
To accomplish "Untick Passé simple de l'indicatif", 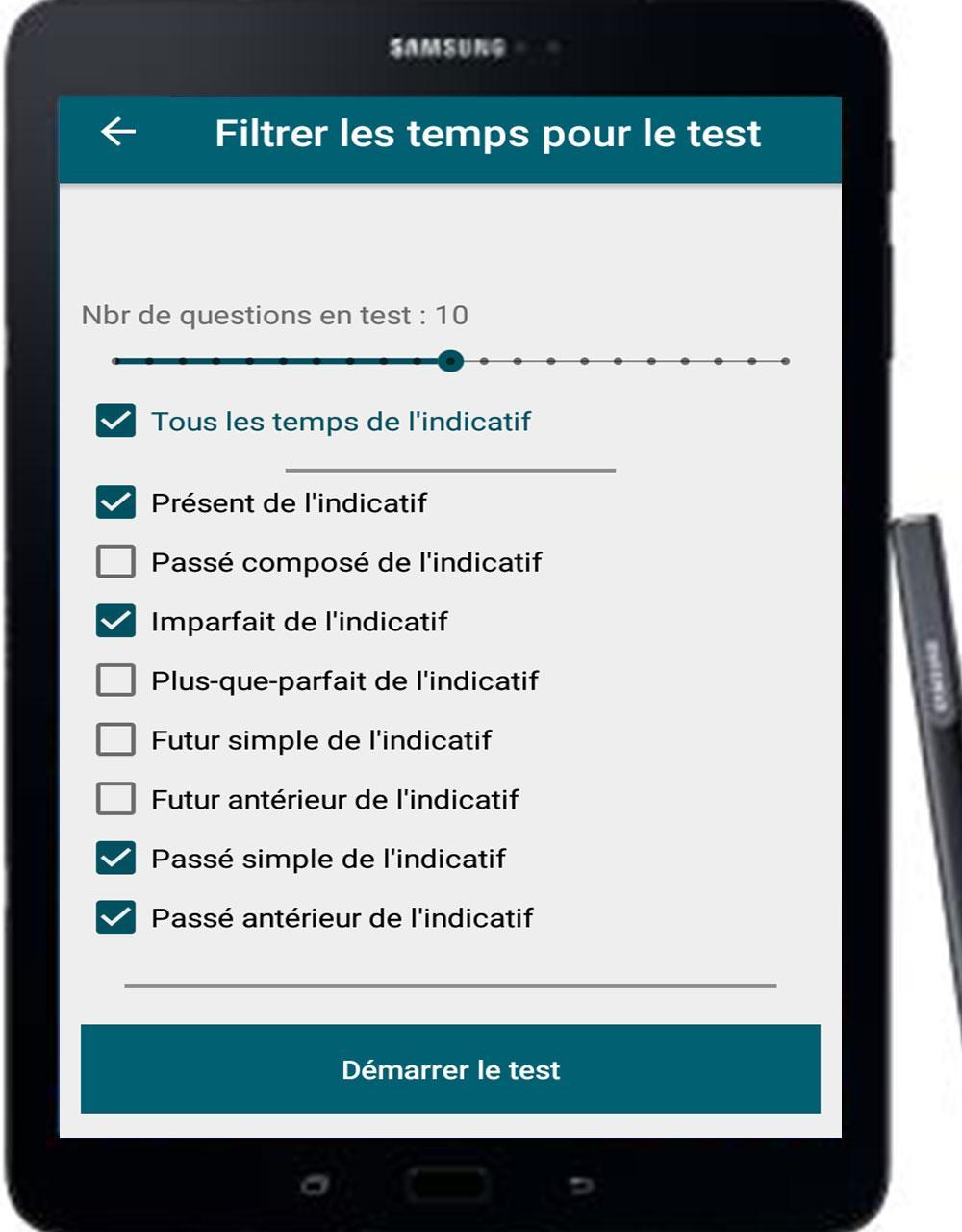I will (115, 858).
